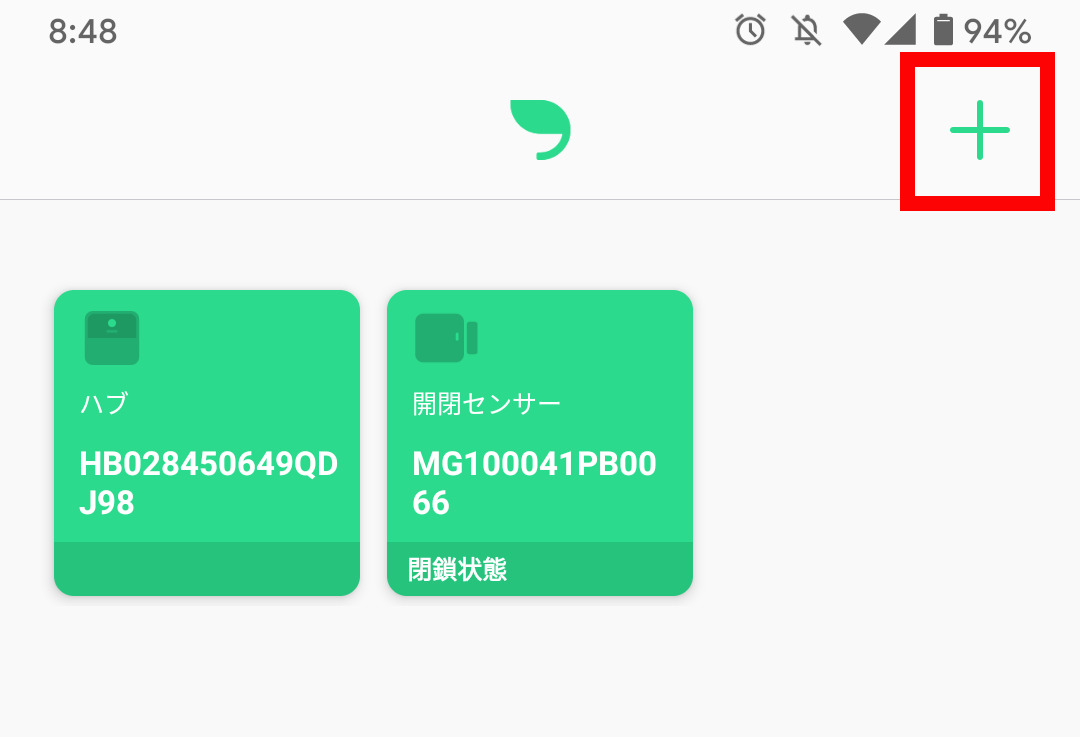The height and width of the screenshot is (737, 1080).
Task: Open the 開閉センサー device card
Action: tap(539, 443)
